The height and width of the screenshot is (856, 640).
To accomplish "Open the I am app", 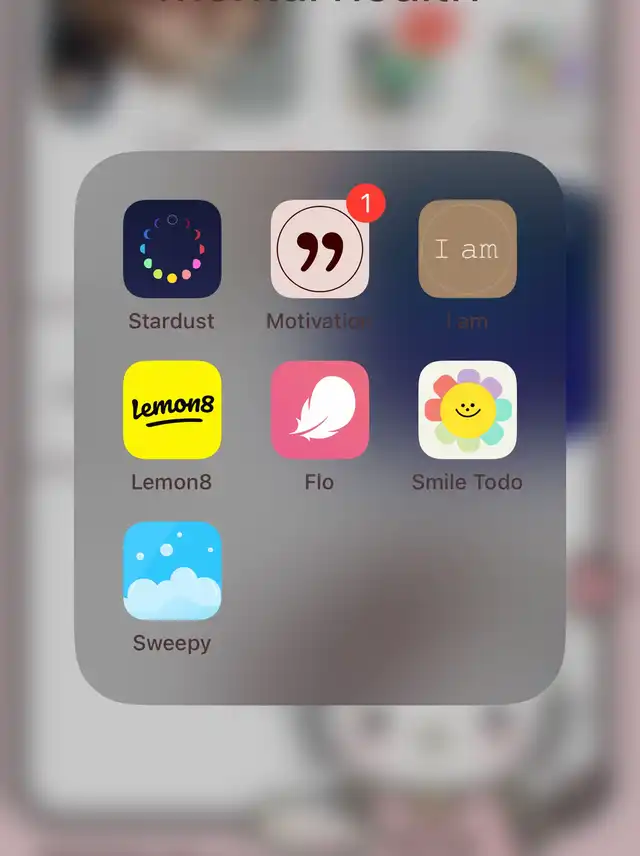I will (467, 249).
